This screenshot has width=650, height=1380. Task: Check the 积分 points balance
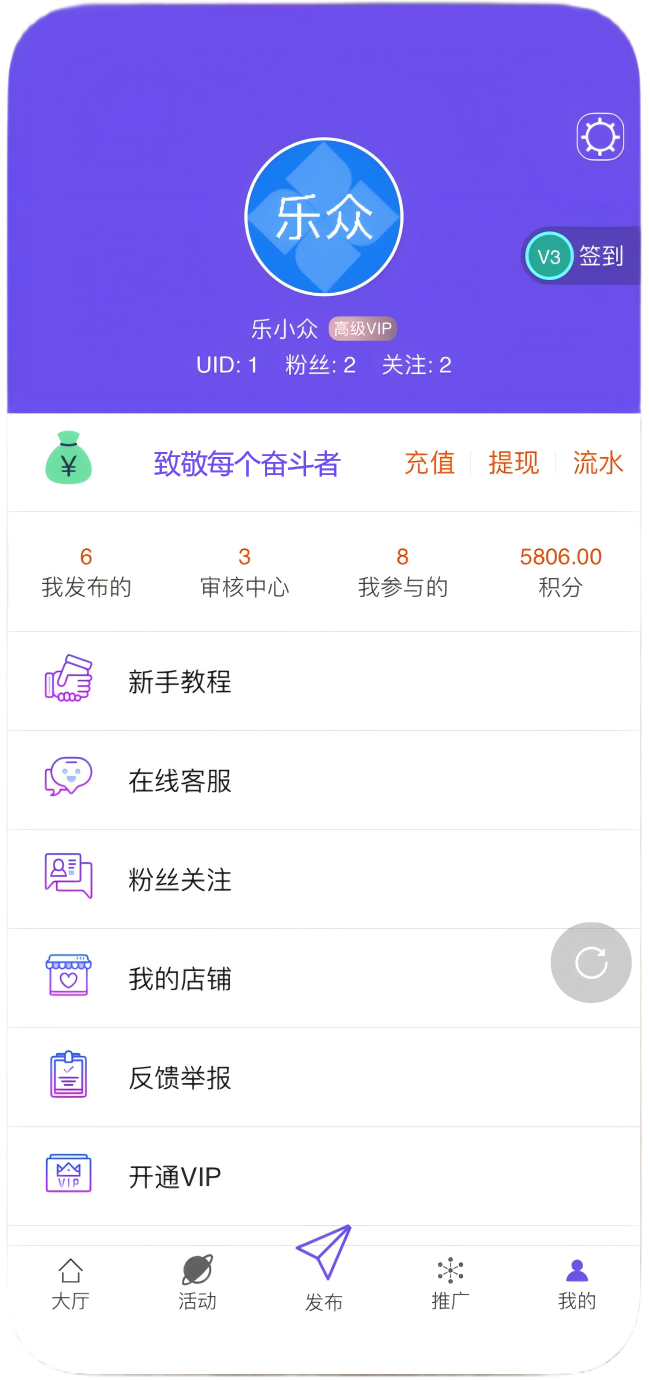coord(560,572)
